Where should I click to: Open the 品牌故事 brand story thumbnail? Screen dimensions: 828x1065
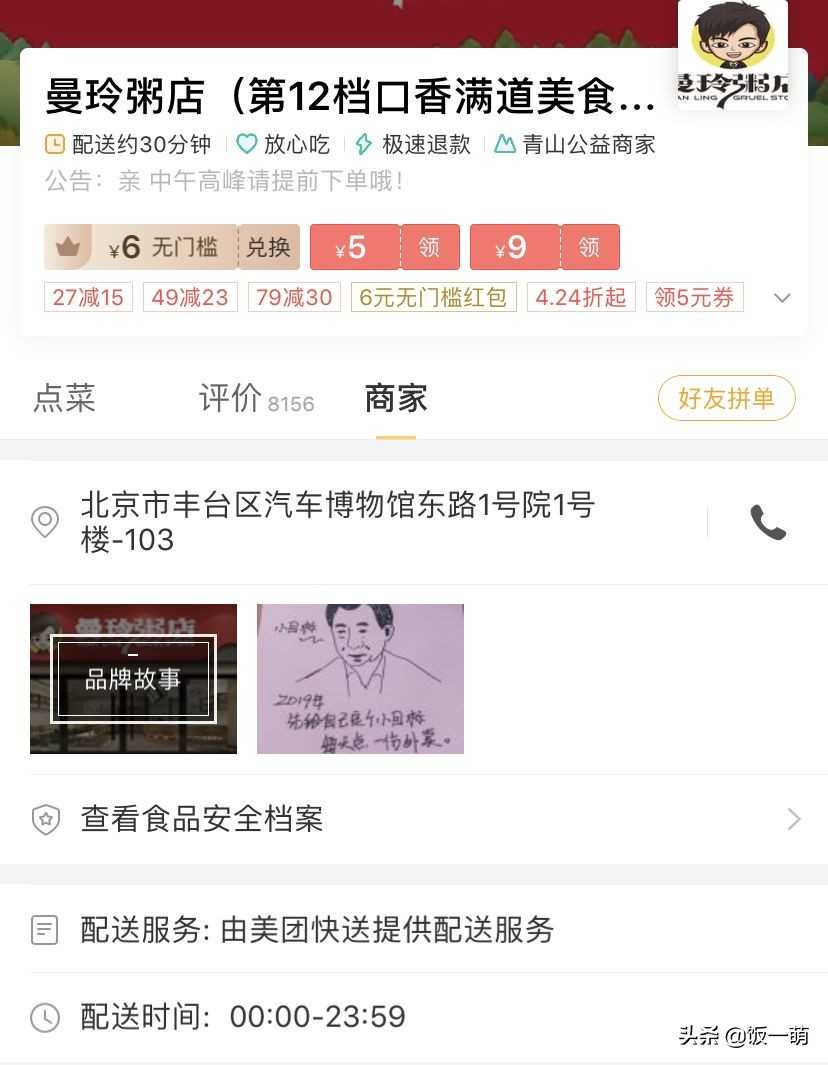(x=133, y=678)
